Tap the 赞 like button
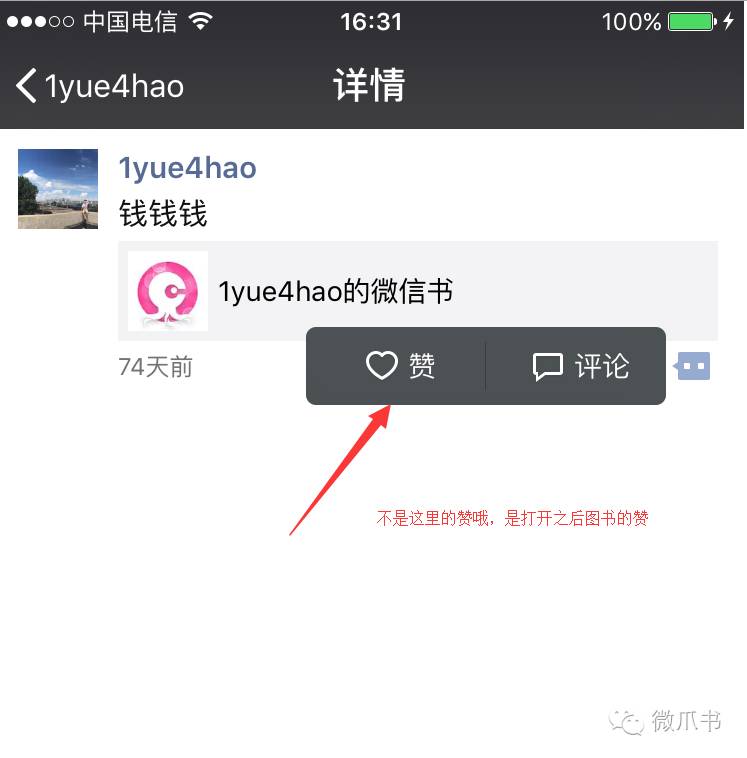 [399, 366]
